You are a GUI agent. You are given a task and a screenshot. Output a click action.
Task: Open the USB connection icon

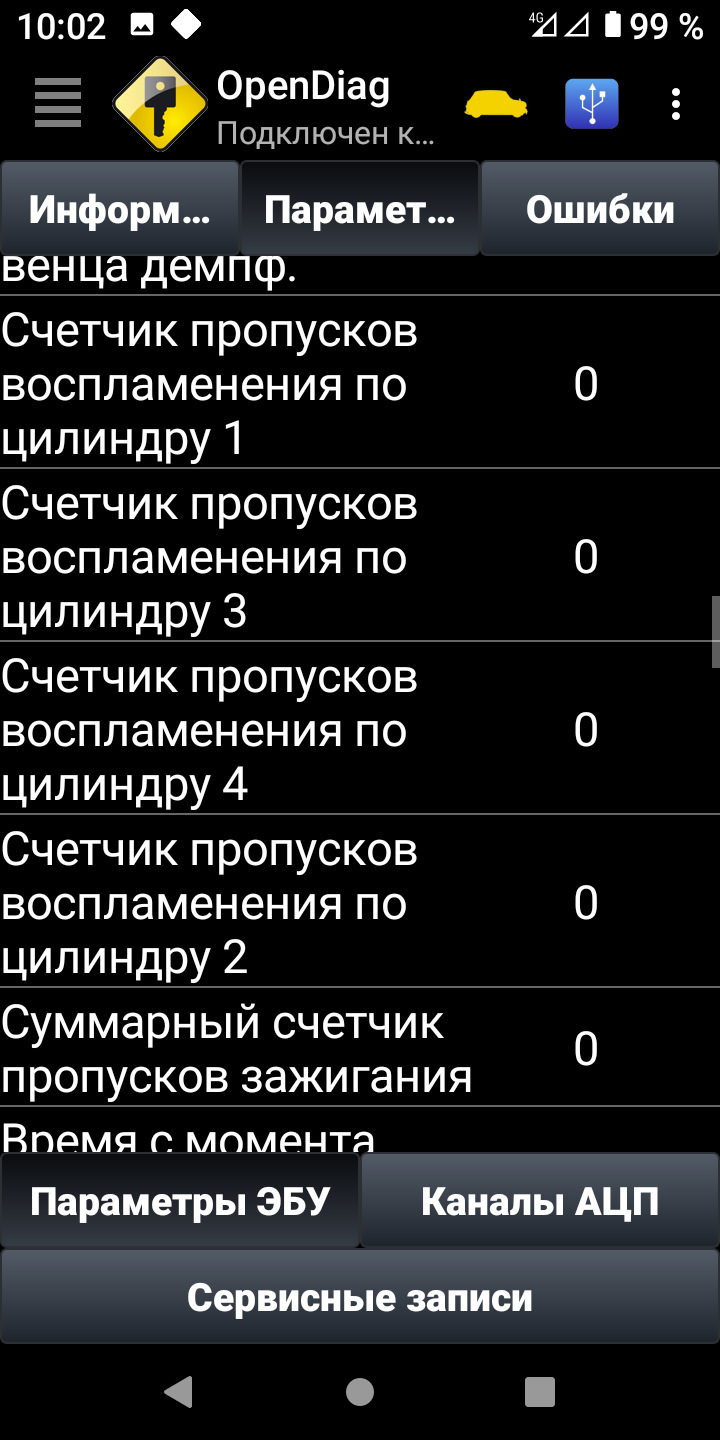[592, 104]
